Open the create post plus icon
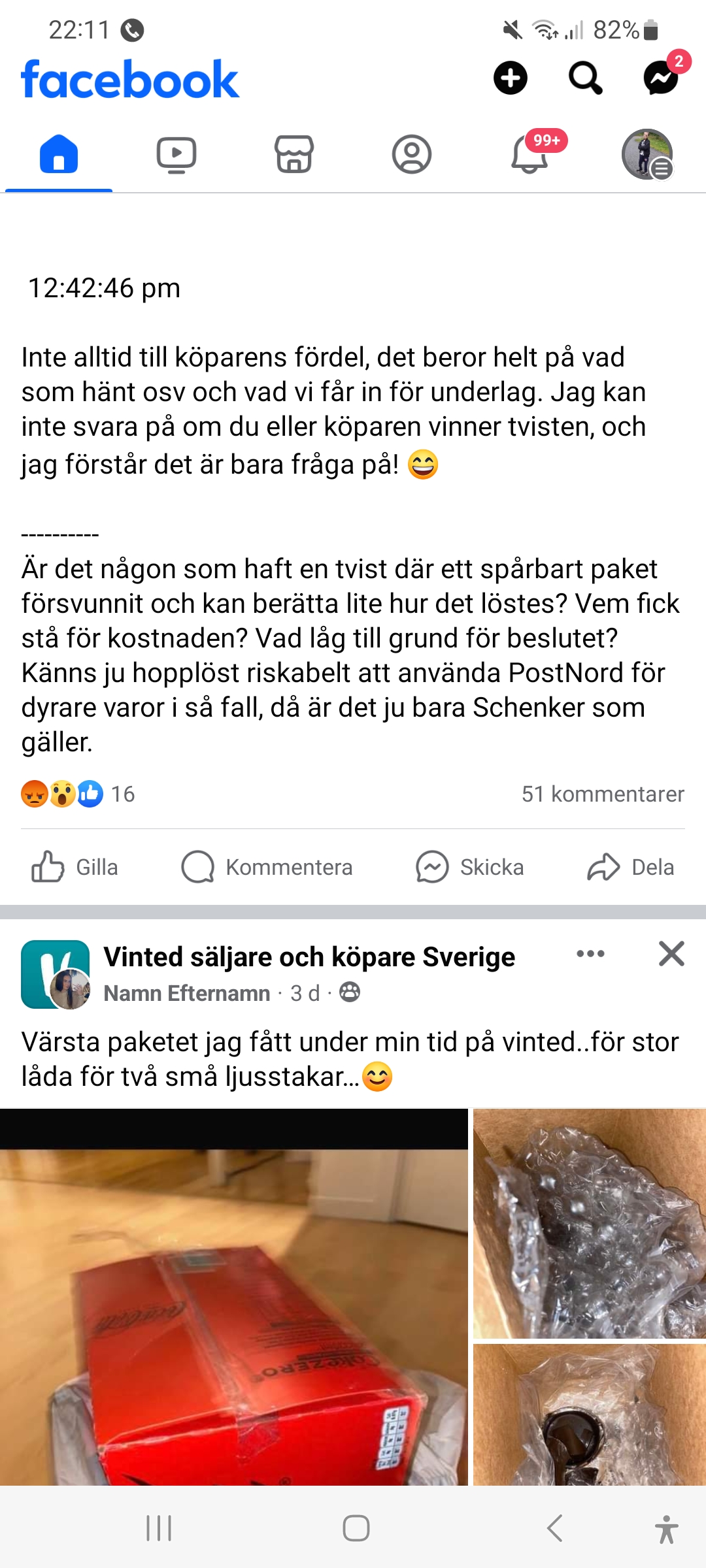The height and width of the screenshot is (1568, 706). click(510, 78)
